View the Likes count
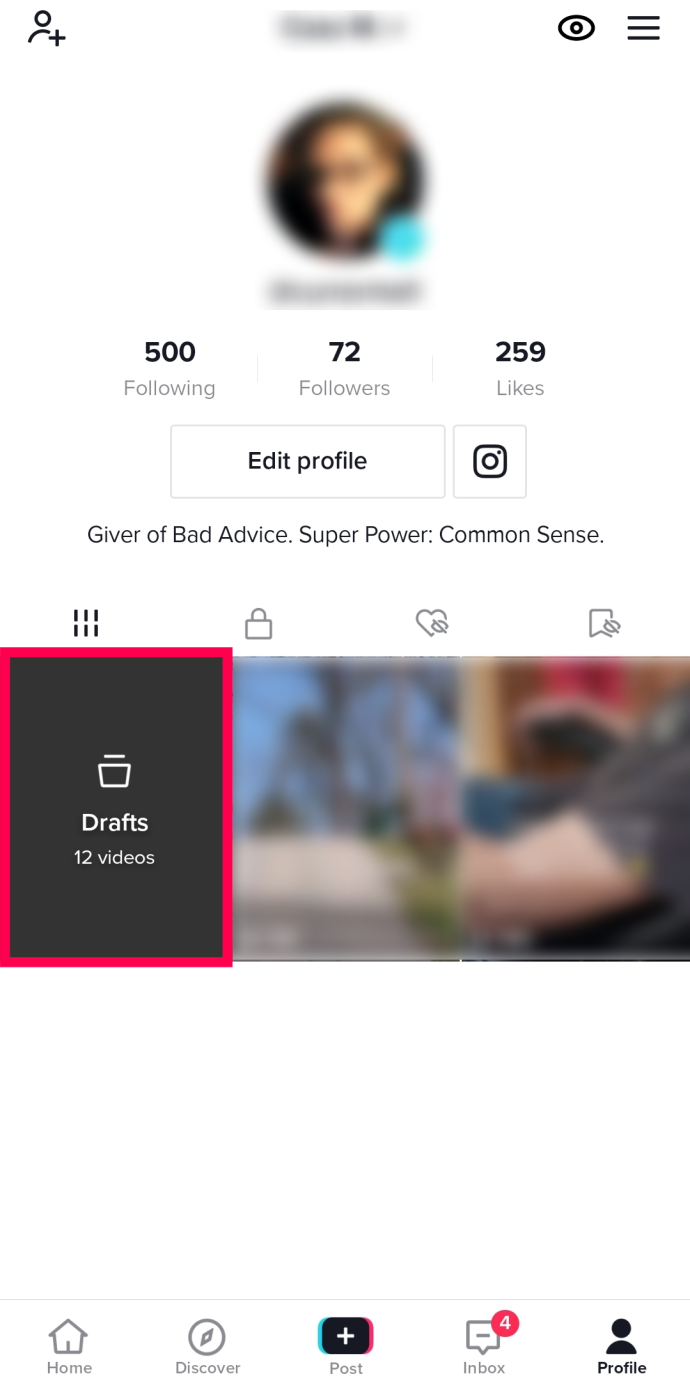 (520, 368)
